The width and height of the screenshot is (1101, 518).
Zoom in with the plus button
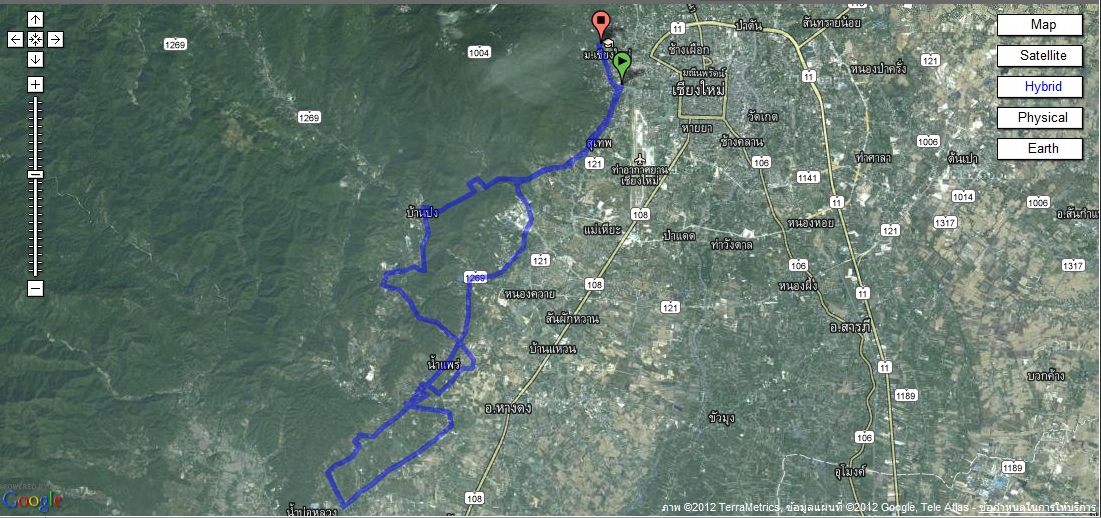click(x=35, y=85)
